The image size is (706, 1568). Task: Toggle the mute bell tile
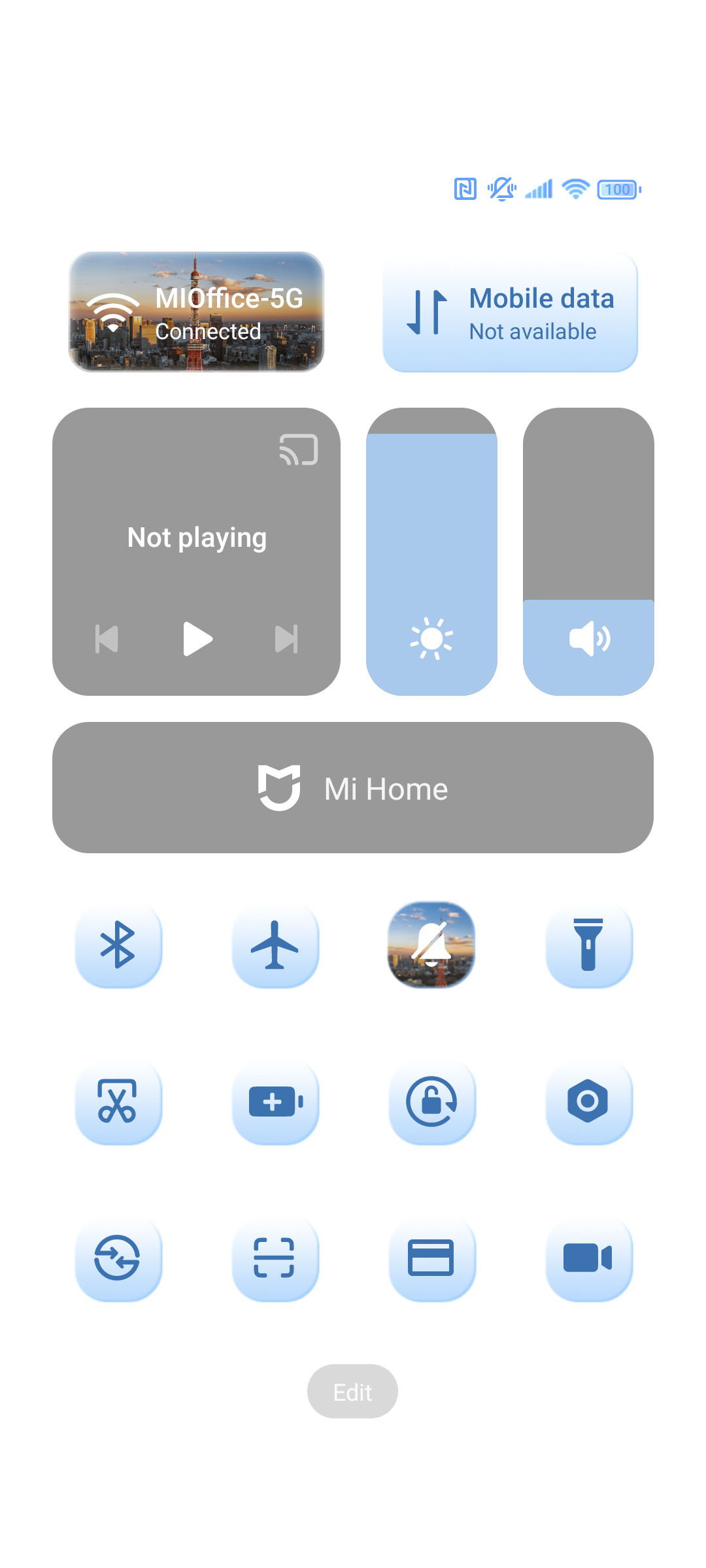point(431,945)
